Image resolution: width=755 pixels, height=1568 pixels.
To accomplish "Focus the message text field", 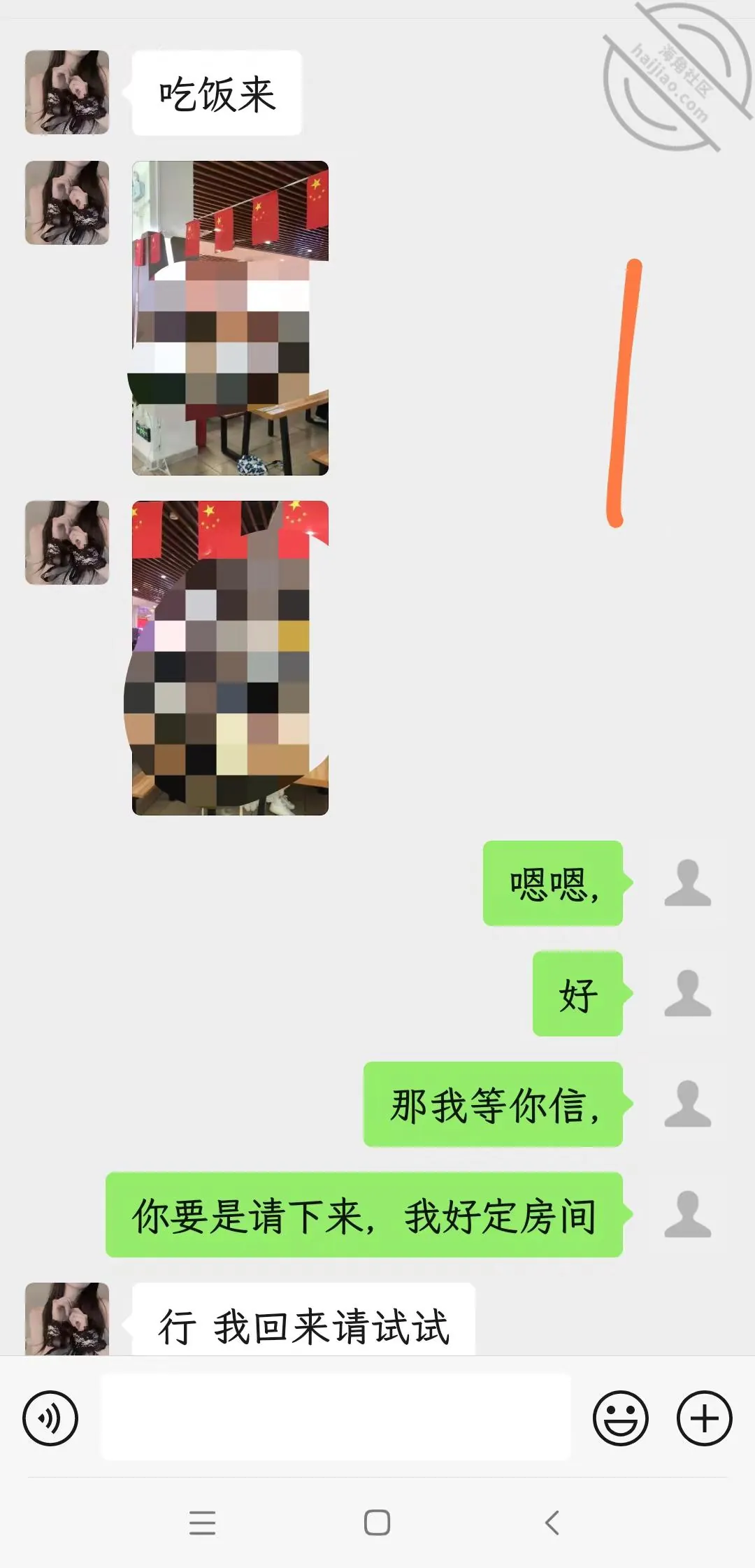I will (336, 1417).
